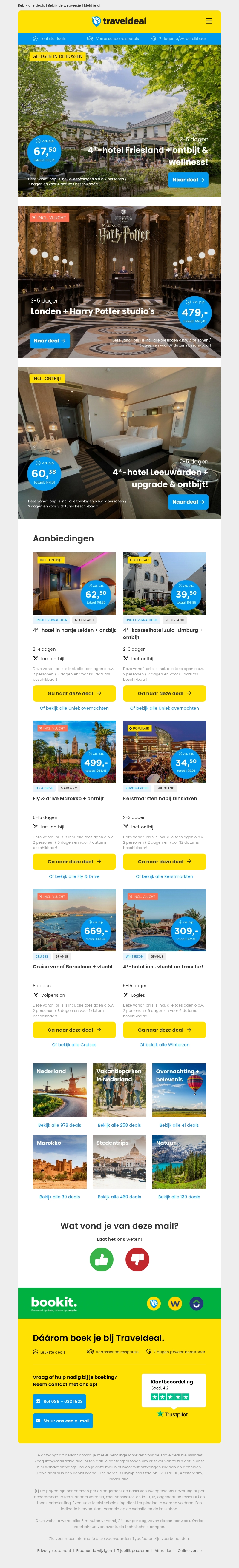239x1568 pixels.
Task: Tap Stuur ons een e-mail button
Action: tap(63, 1421)
